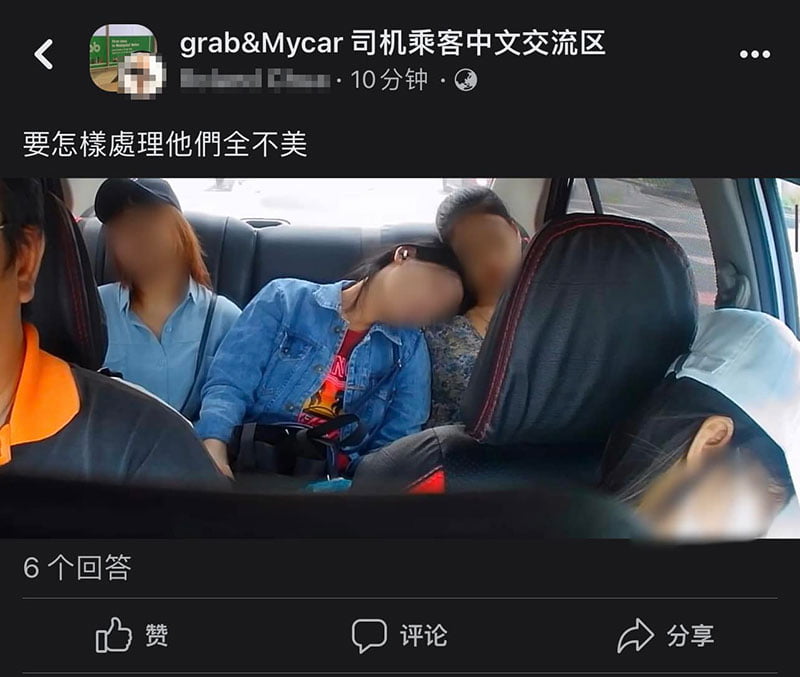Open the post's three-dot overflow menu
Screen dimensions: 800x677
click(754, 54)
